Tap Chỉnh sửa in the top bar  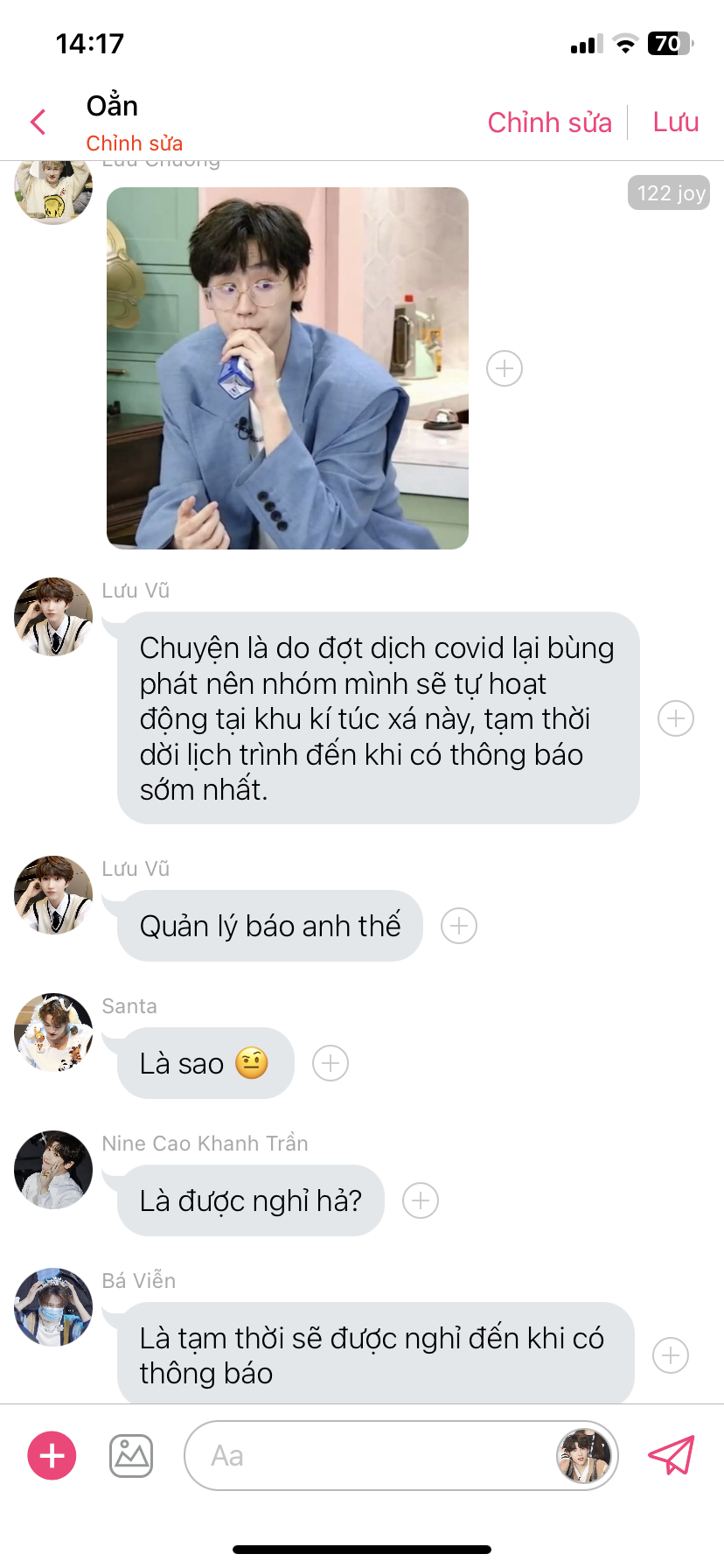click(549, 122)
